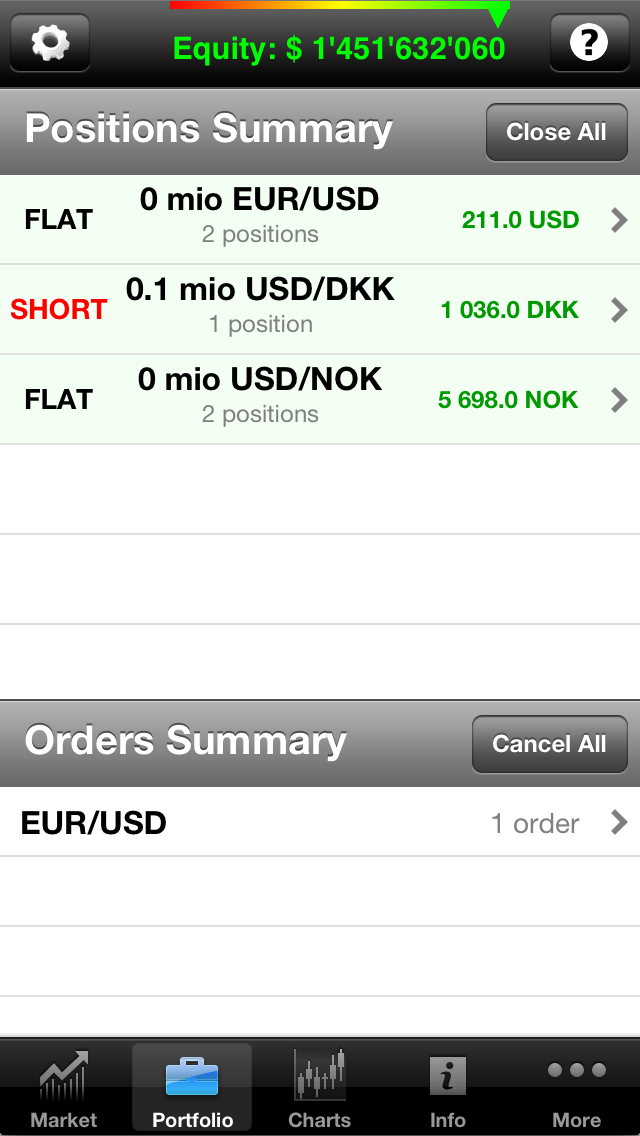Viewport: 640px width, 1136px height.
Task: Open the EUR/USD order row
Action: pos(320,822)
